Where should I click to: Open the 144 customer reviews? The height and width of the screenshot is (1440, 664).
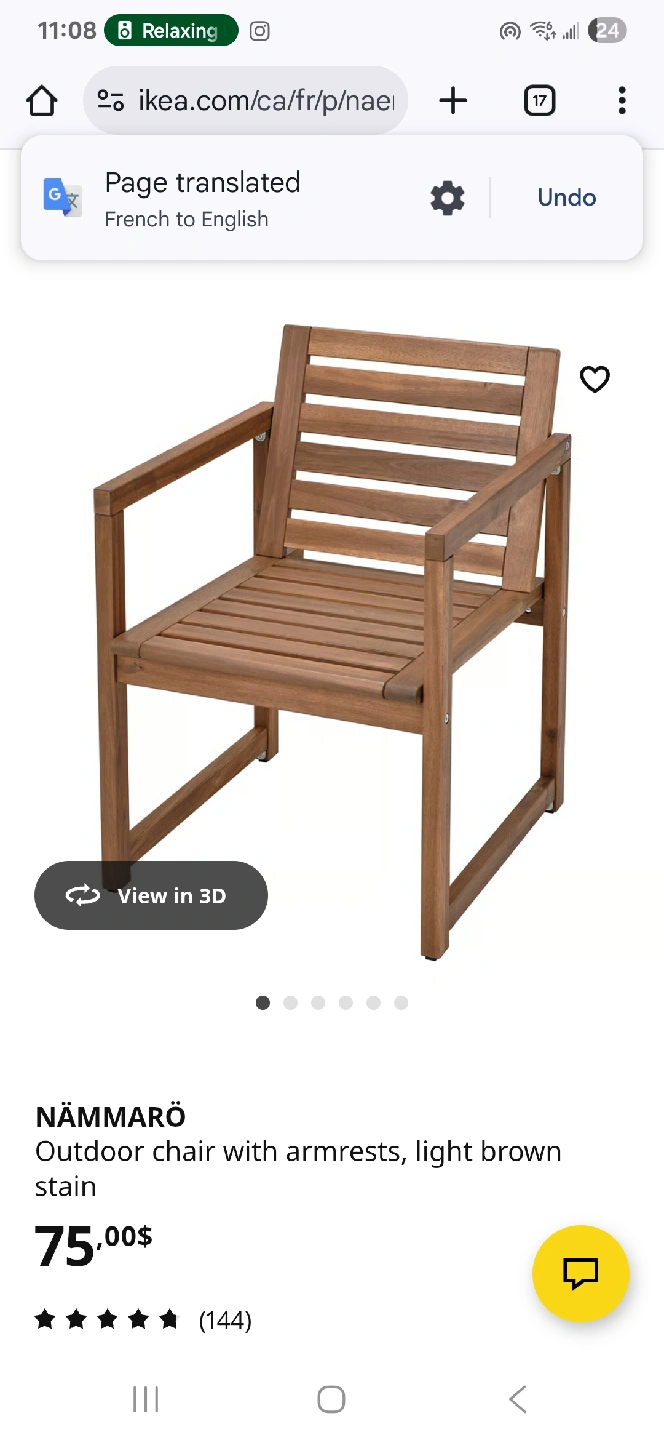click(224, 1320)
